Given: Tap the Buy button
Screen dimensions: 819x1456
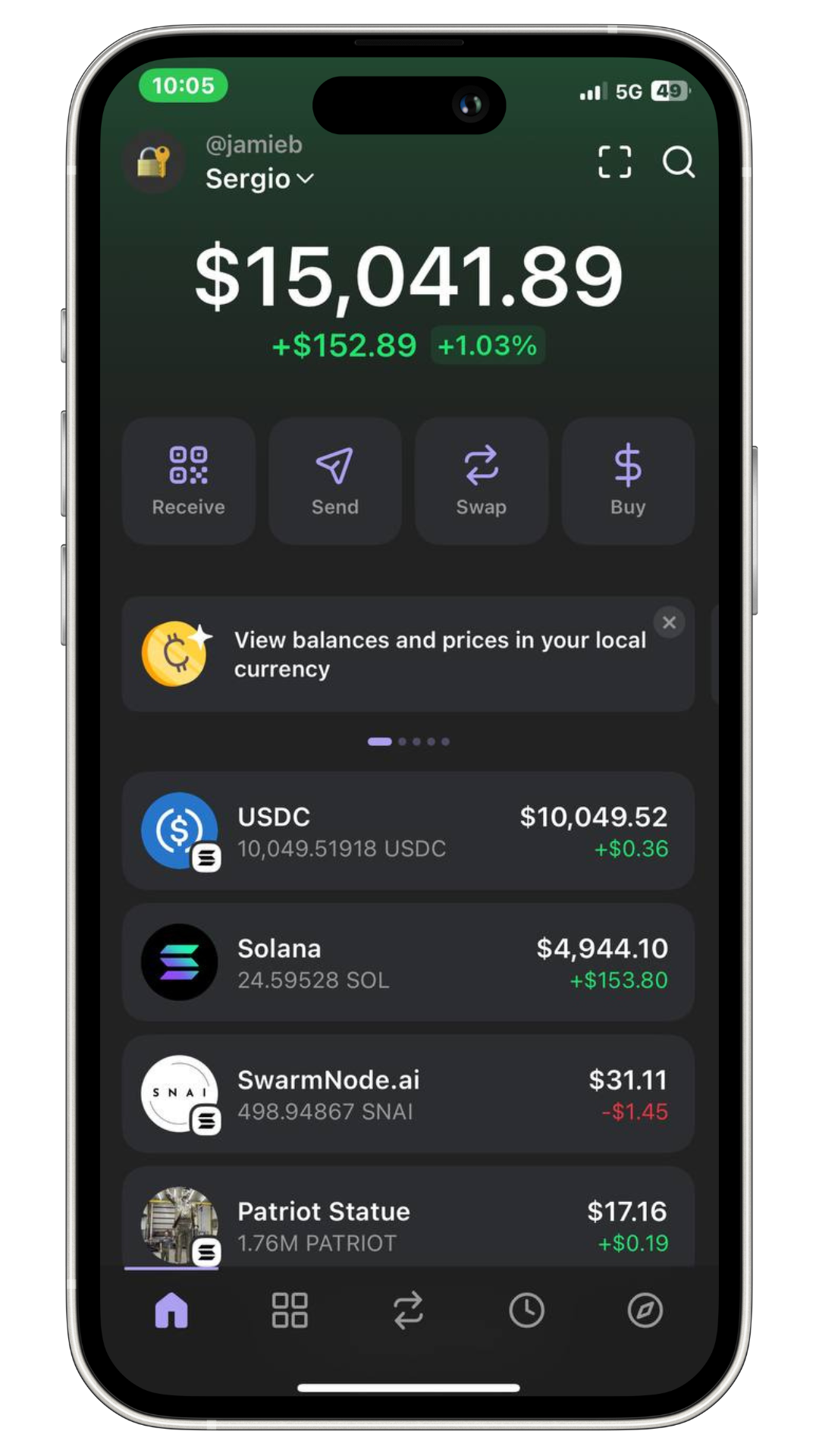Looking at the screenshot, I should click(628, 480).
